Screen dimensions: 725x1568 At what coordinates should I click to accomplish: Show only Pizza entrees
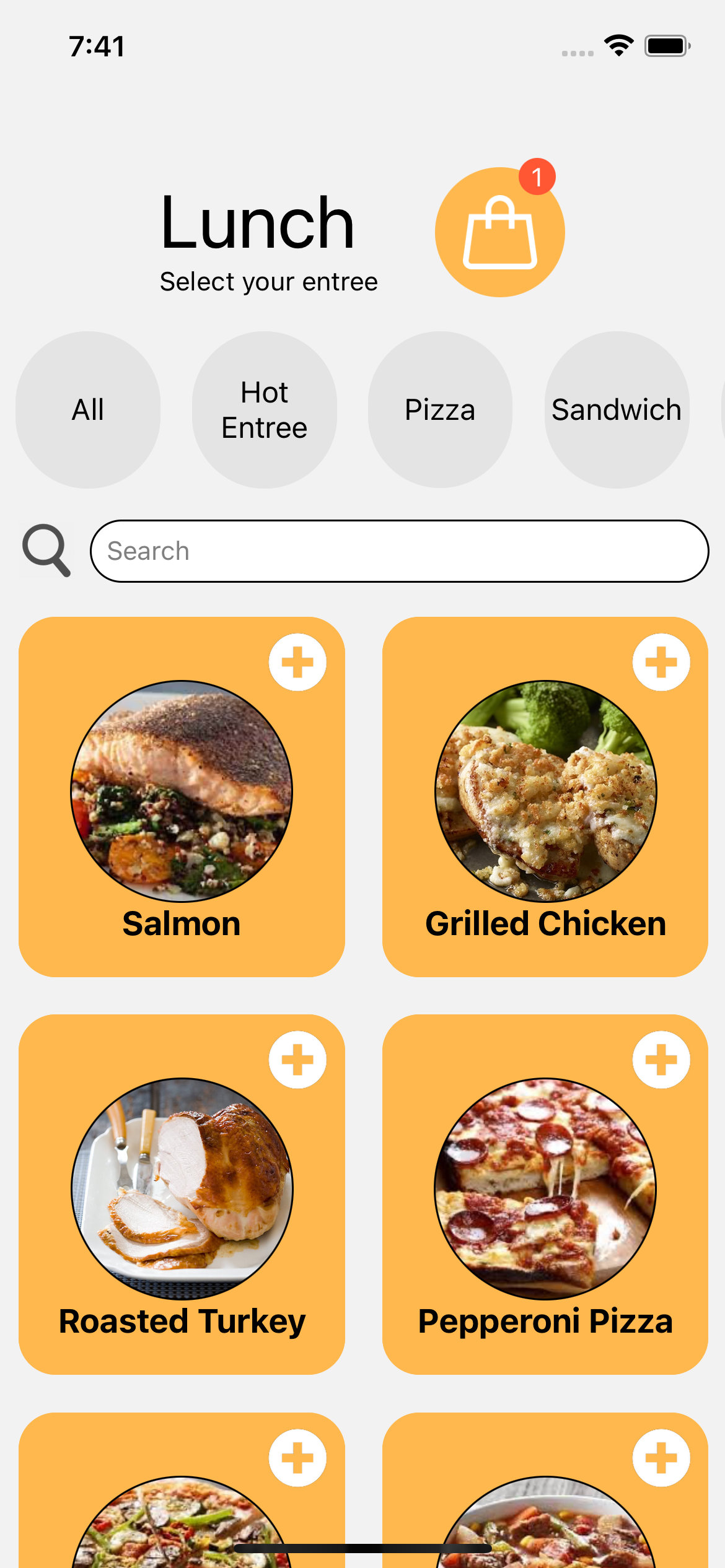[x=440, y=410]
